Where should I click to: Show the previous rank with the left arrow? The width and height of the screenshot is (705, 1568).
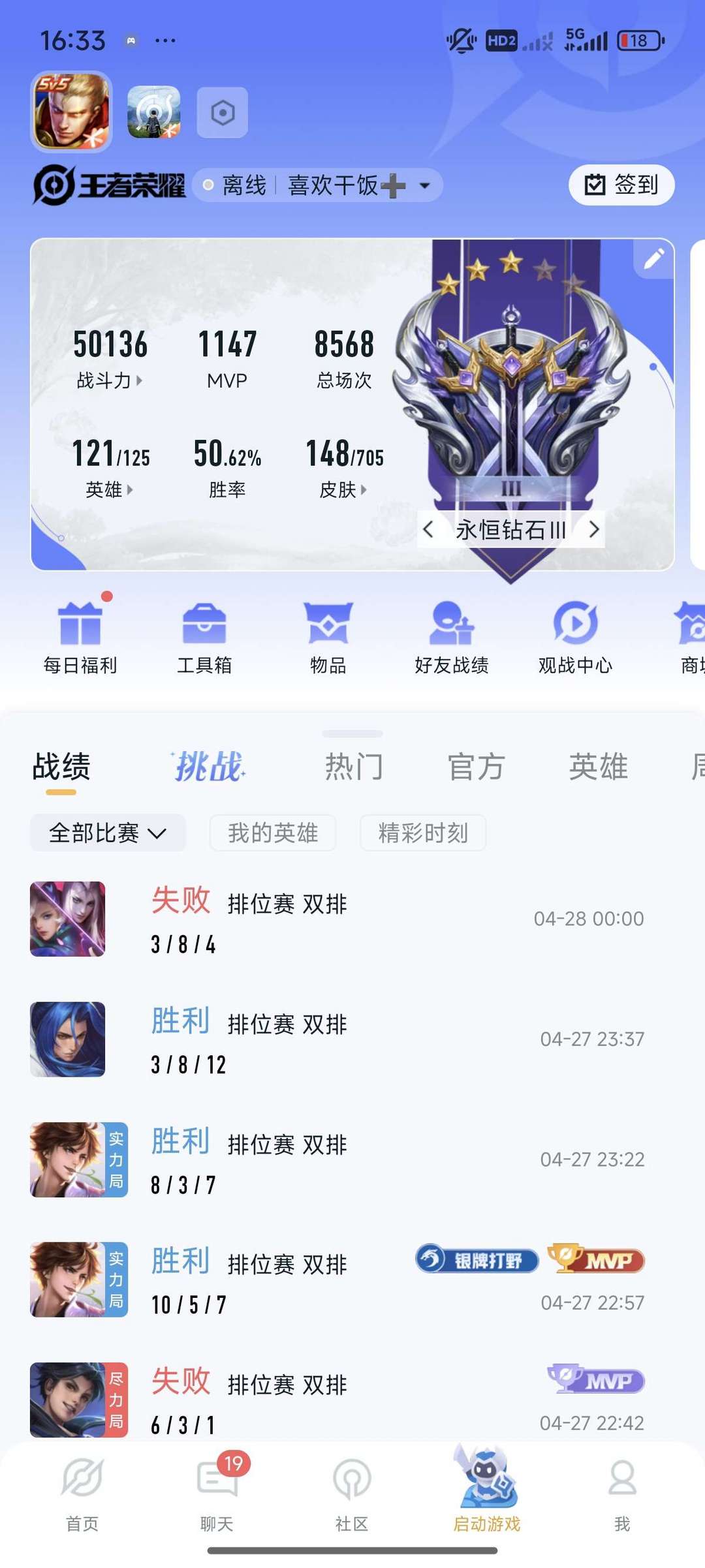click(x=428, y=529)
